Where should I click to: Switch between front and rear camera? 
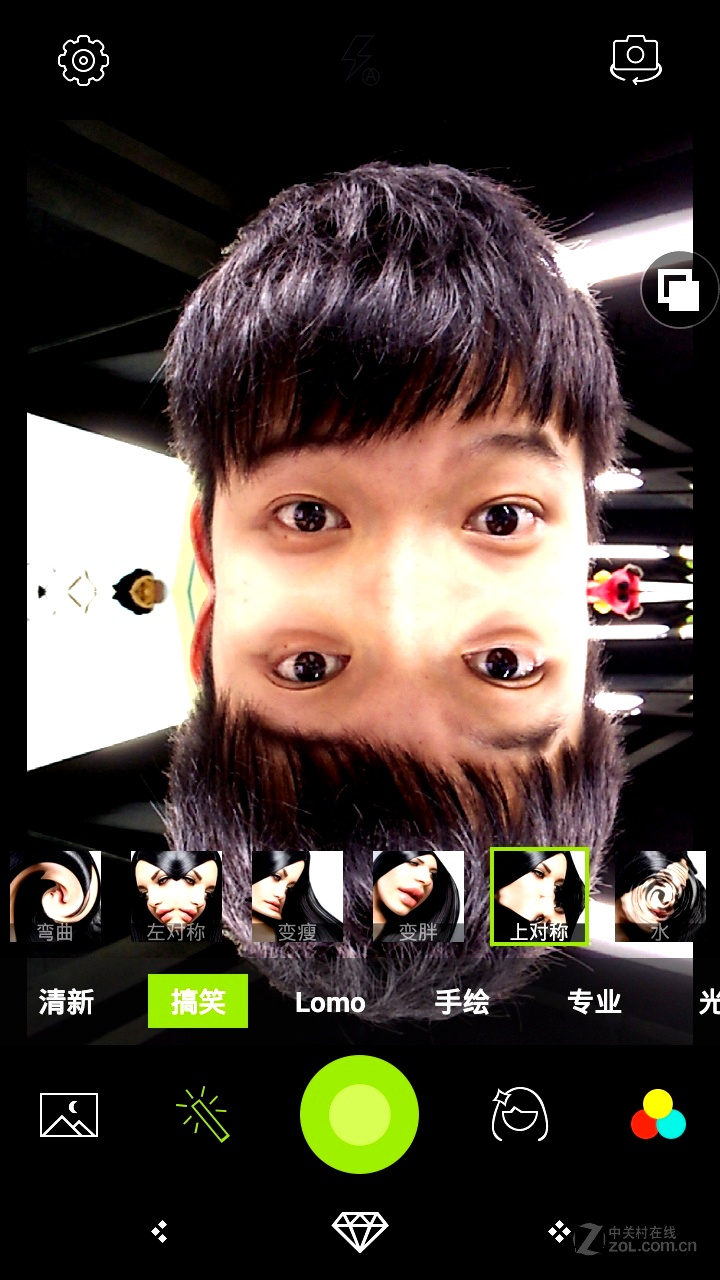tap(636, 60)
